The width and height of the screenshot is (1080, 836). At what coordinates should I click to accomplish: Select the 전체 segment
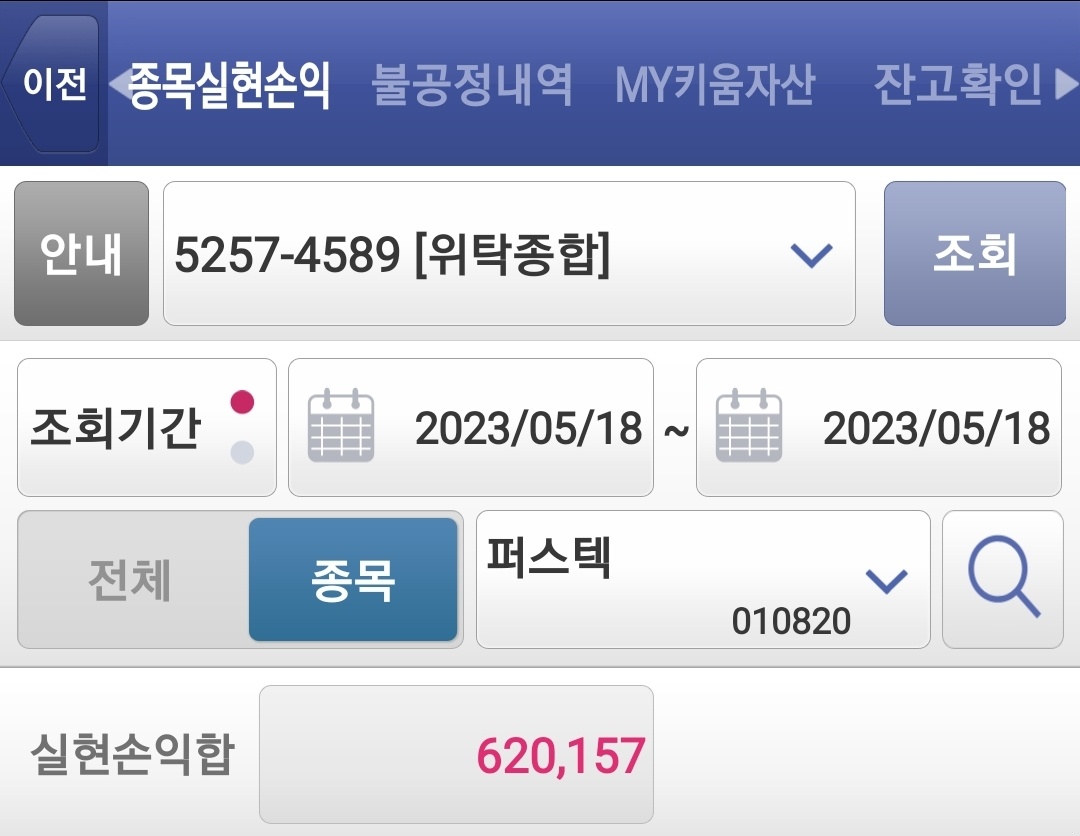(x=132, y=579)
